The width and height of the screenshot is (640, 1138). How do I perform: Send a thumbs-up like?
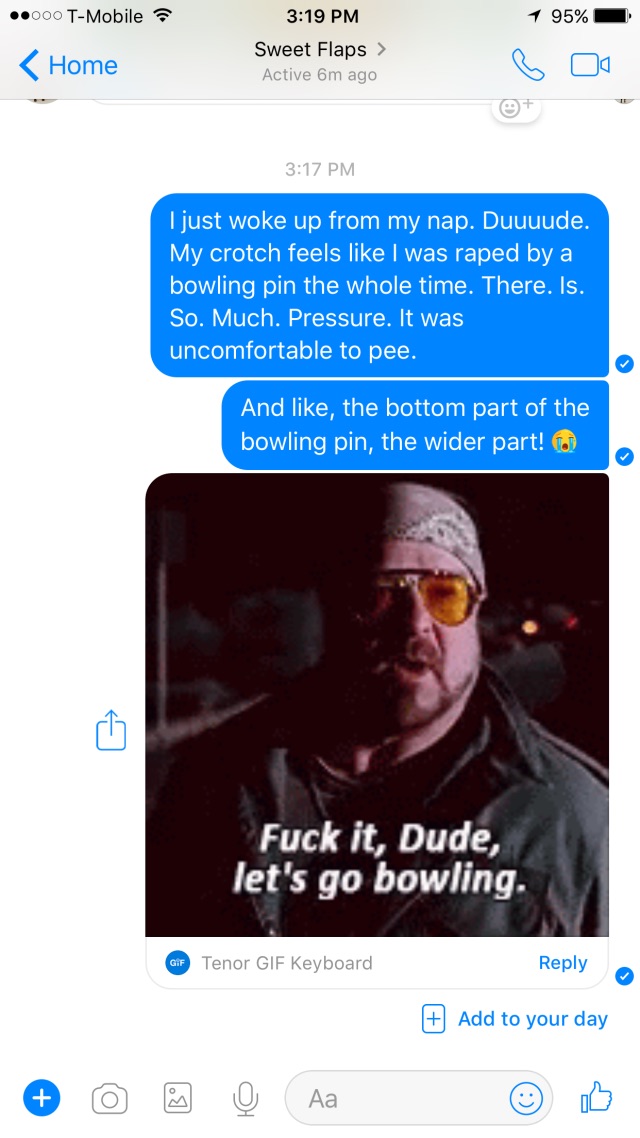596,1097
